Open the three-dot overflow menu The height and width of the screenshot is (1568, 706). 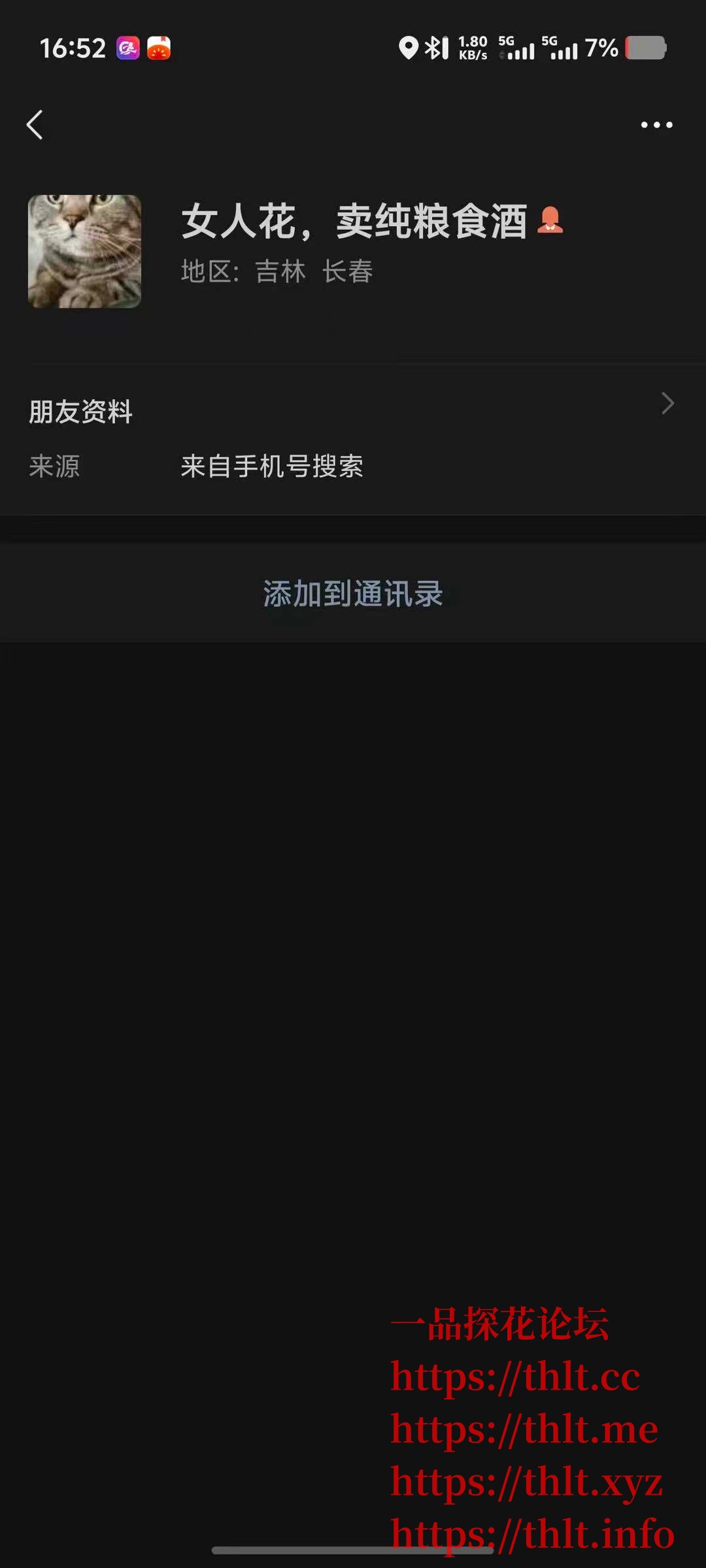(656, 125)
